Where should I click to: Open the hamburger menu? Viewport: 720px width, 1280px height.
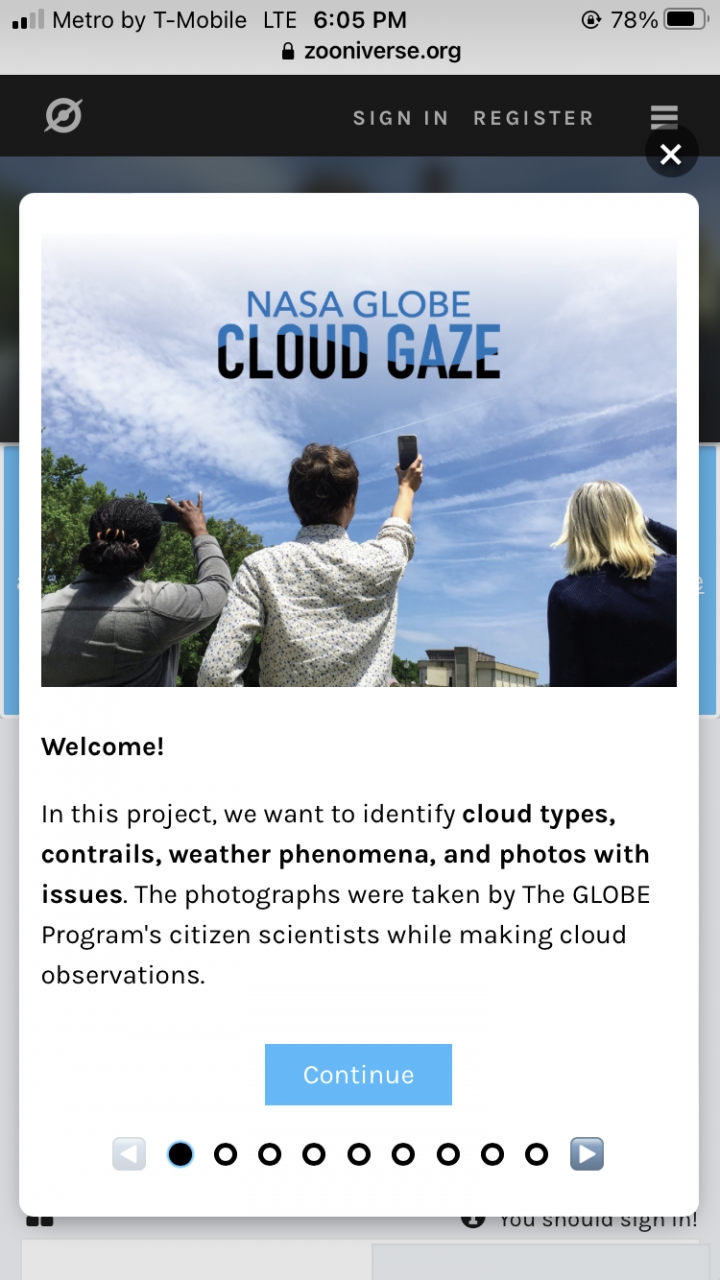tap(664, 116)
